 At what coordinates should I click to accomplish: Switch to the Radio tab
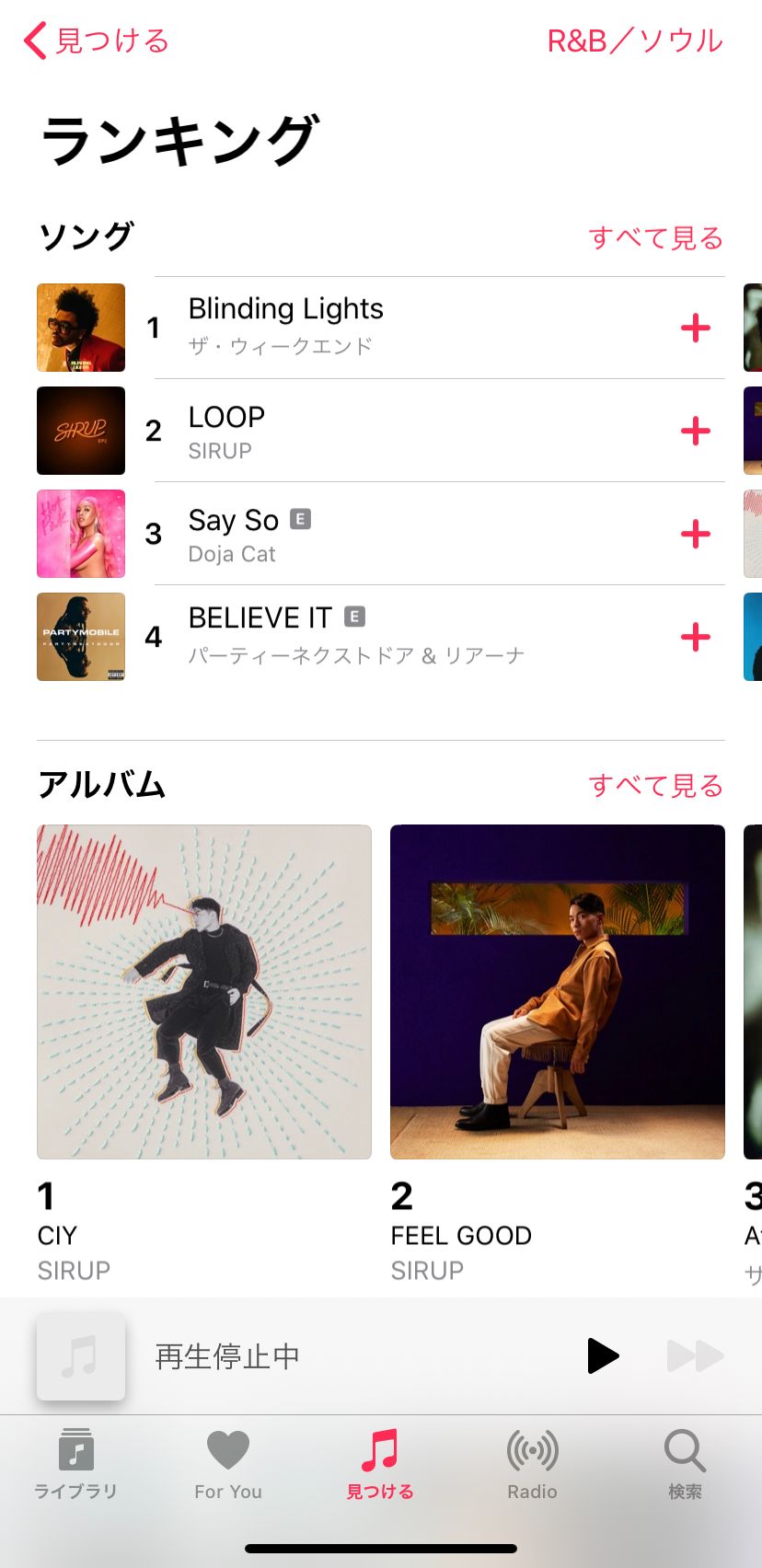(533, 1465)
